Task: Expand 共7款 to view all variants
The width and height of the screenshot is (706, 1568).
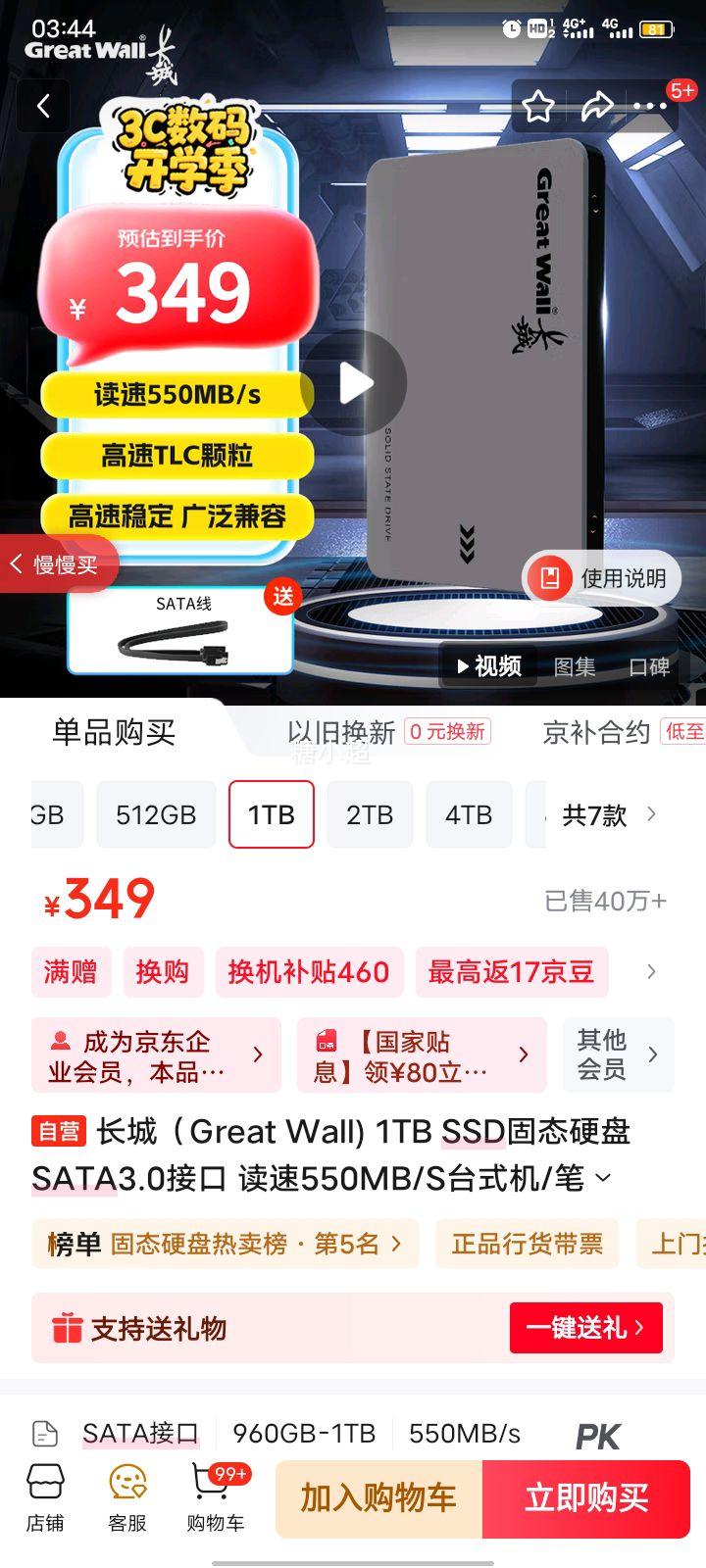Action: [607, 814]
